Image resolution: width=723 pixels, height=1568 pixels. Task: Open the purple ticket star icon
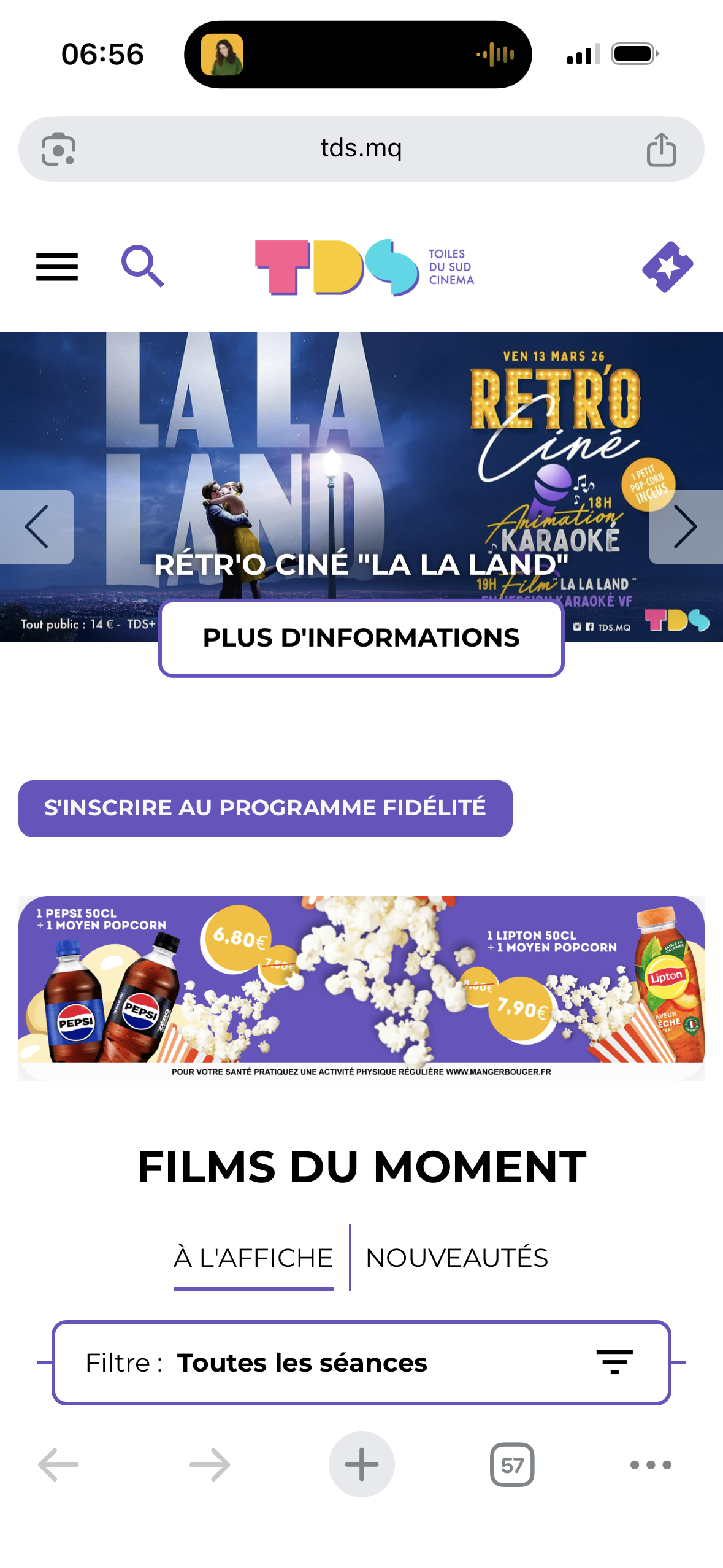point(667,267)
